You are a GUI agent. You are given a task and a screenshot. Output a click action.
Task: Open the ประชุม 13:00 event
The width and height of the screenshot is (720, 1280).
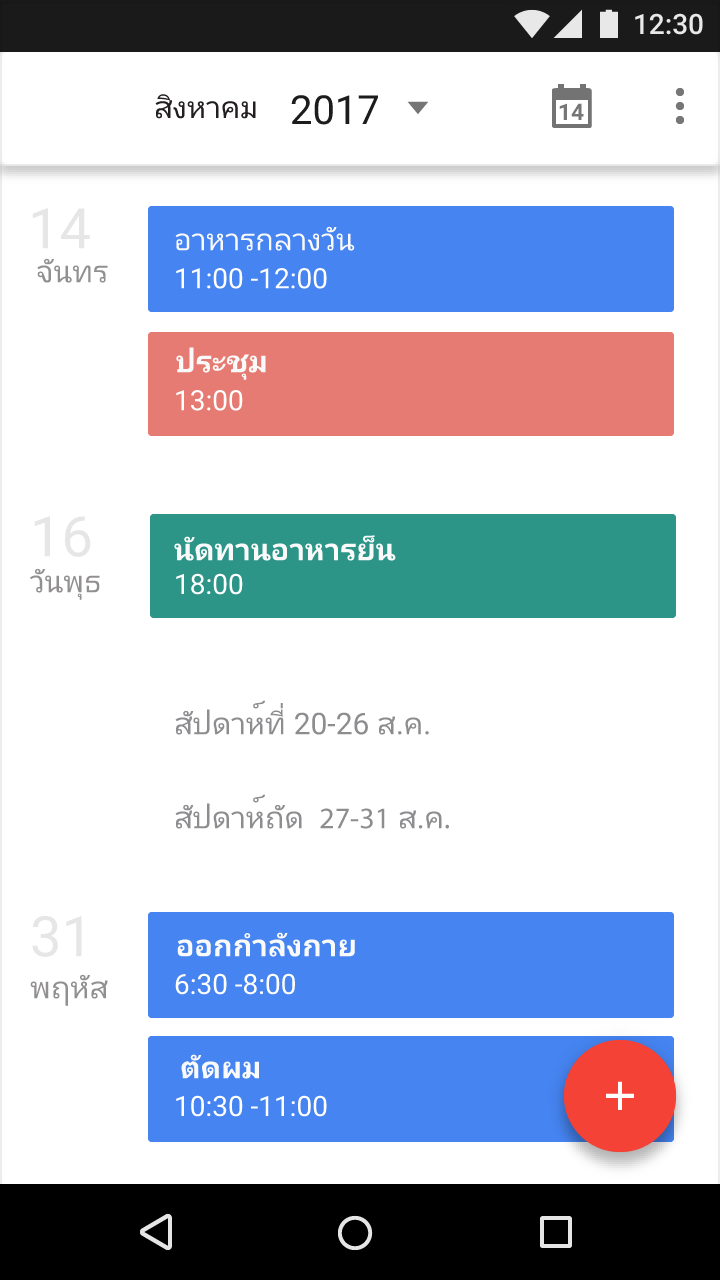(411, 384)
